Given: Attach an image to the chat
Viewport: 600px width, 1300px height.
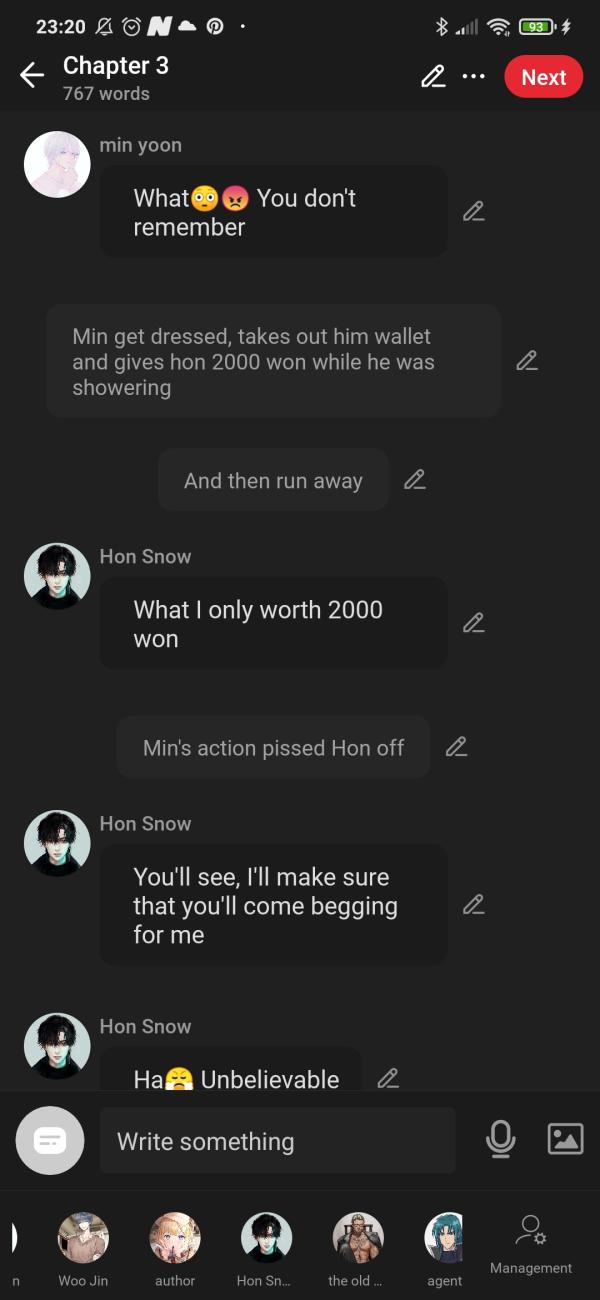Looking at the screenshot, I should point(565,1139).
